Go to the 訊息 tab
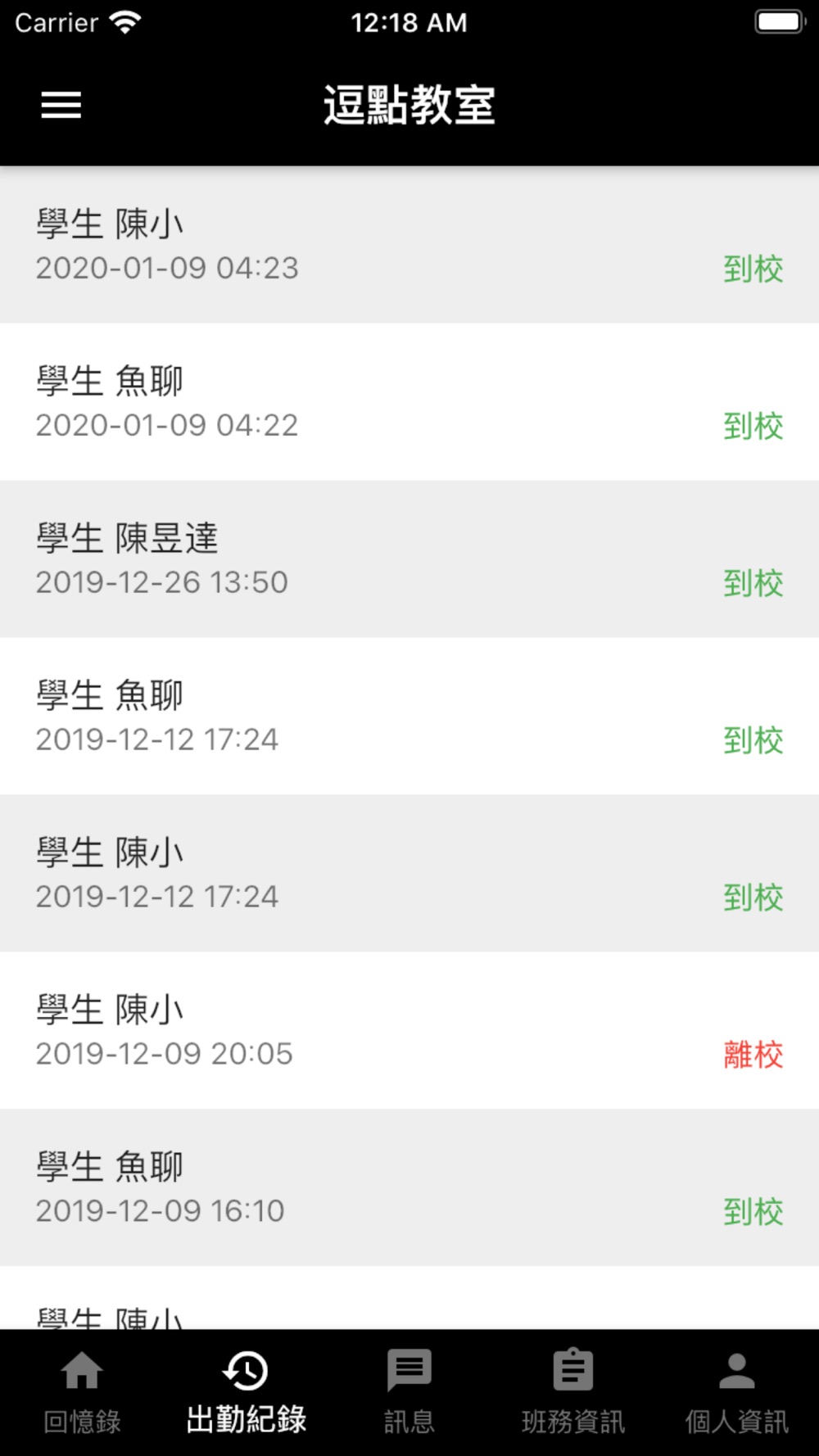Screen dimensions: 819x1456 (409, 1393)
